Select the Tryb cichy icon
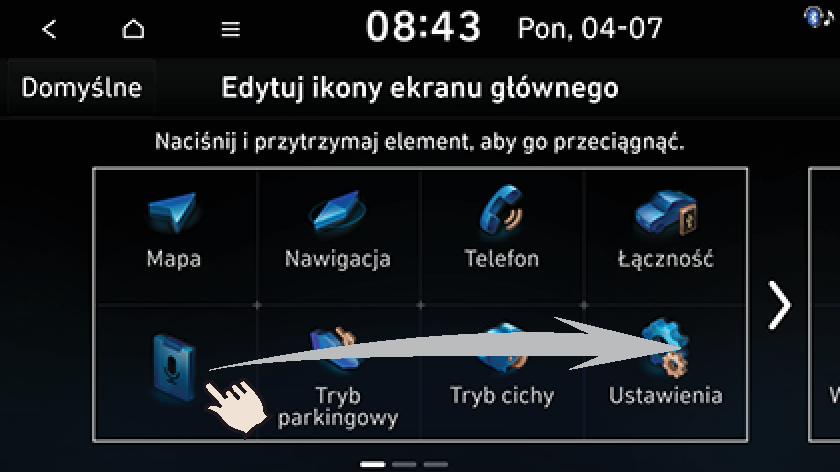Image resolution: width=840 pixels, height=472 pixels. (501, 370)
